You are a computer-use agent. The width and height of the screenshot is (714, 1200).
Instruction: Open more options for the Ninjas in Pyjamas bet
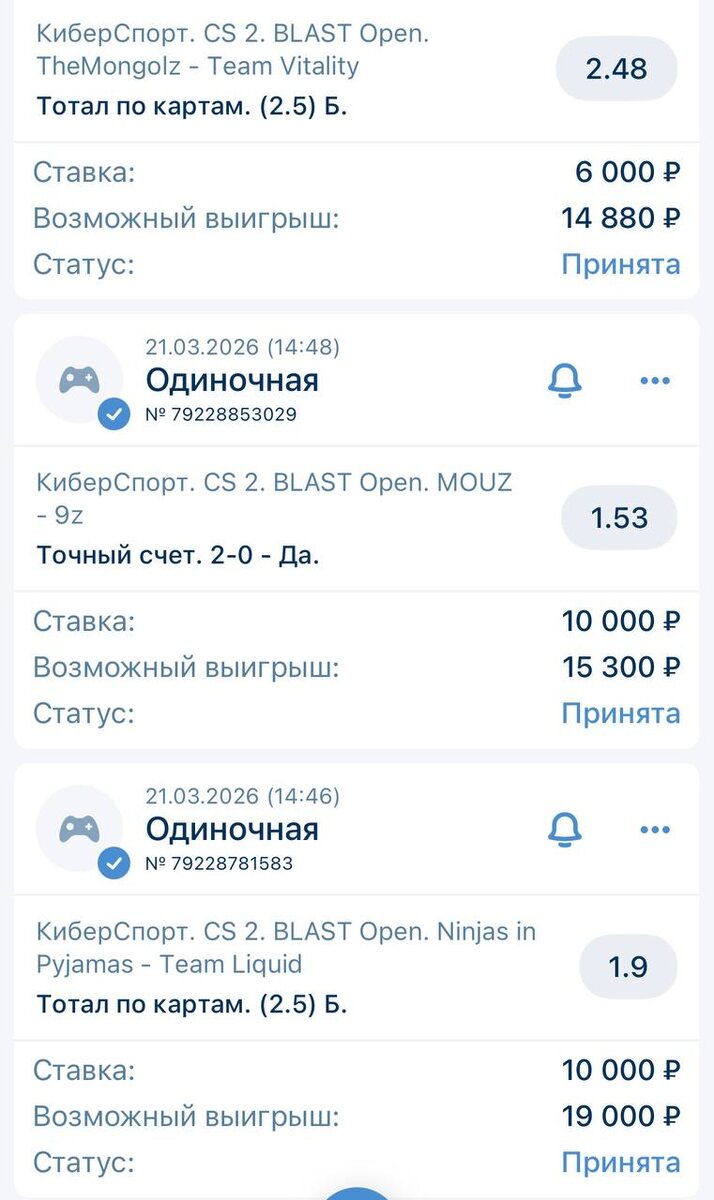tap(654, 829)
